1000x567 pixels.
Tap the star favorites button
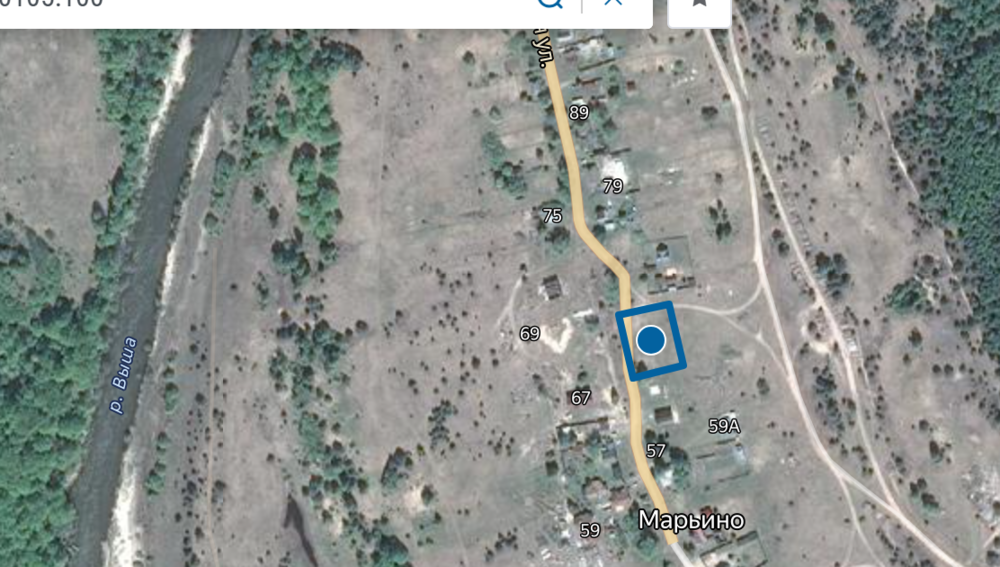pos(700,4)
